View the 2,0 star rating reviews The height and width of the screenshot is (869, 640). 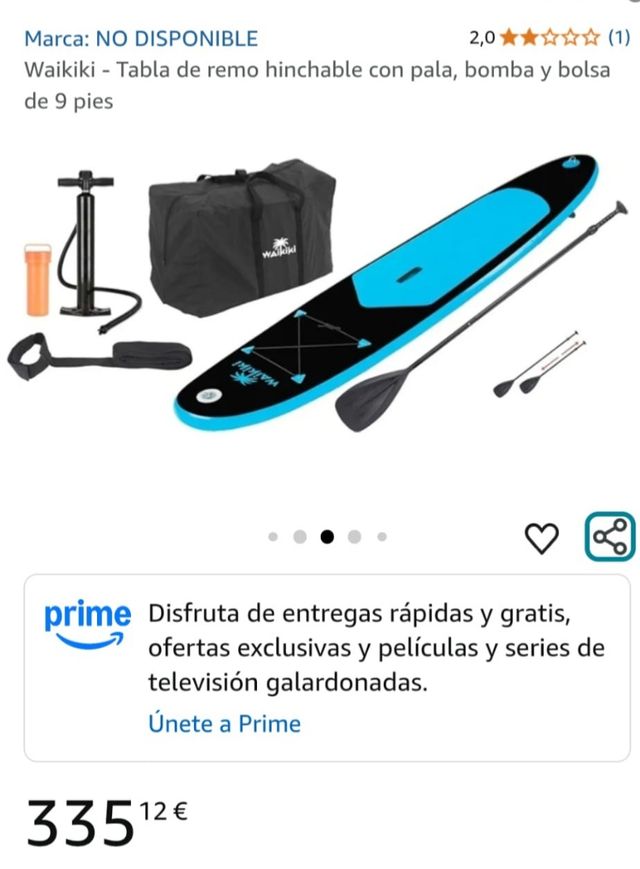click(549, 39)
